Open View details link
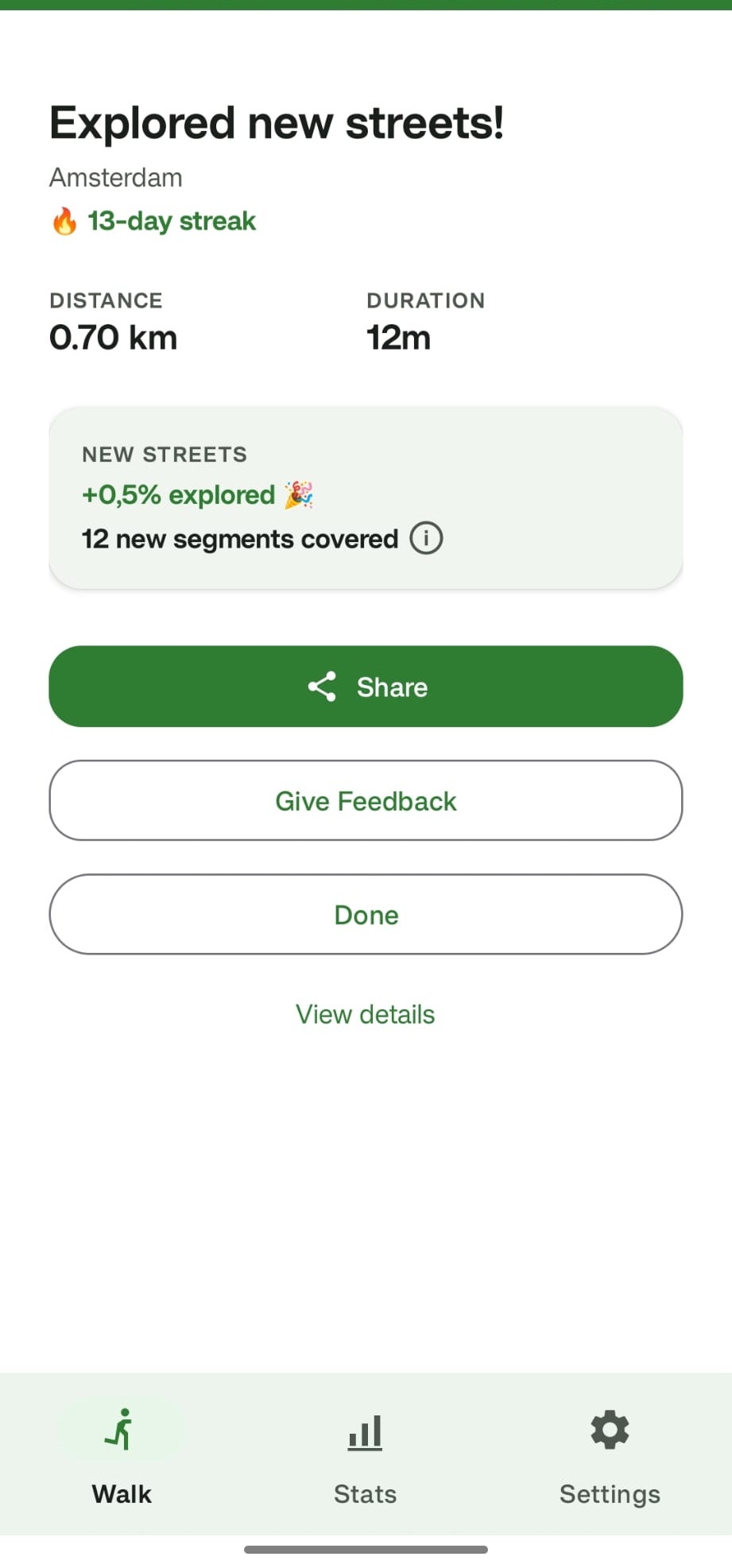The image size is (732, 1568). [x=365, y=1014]
